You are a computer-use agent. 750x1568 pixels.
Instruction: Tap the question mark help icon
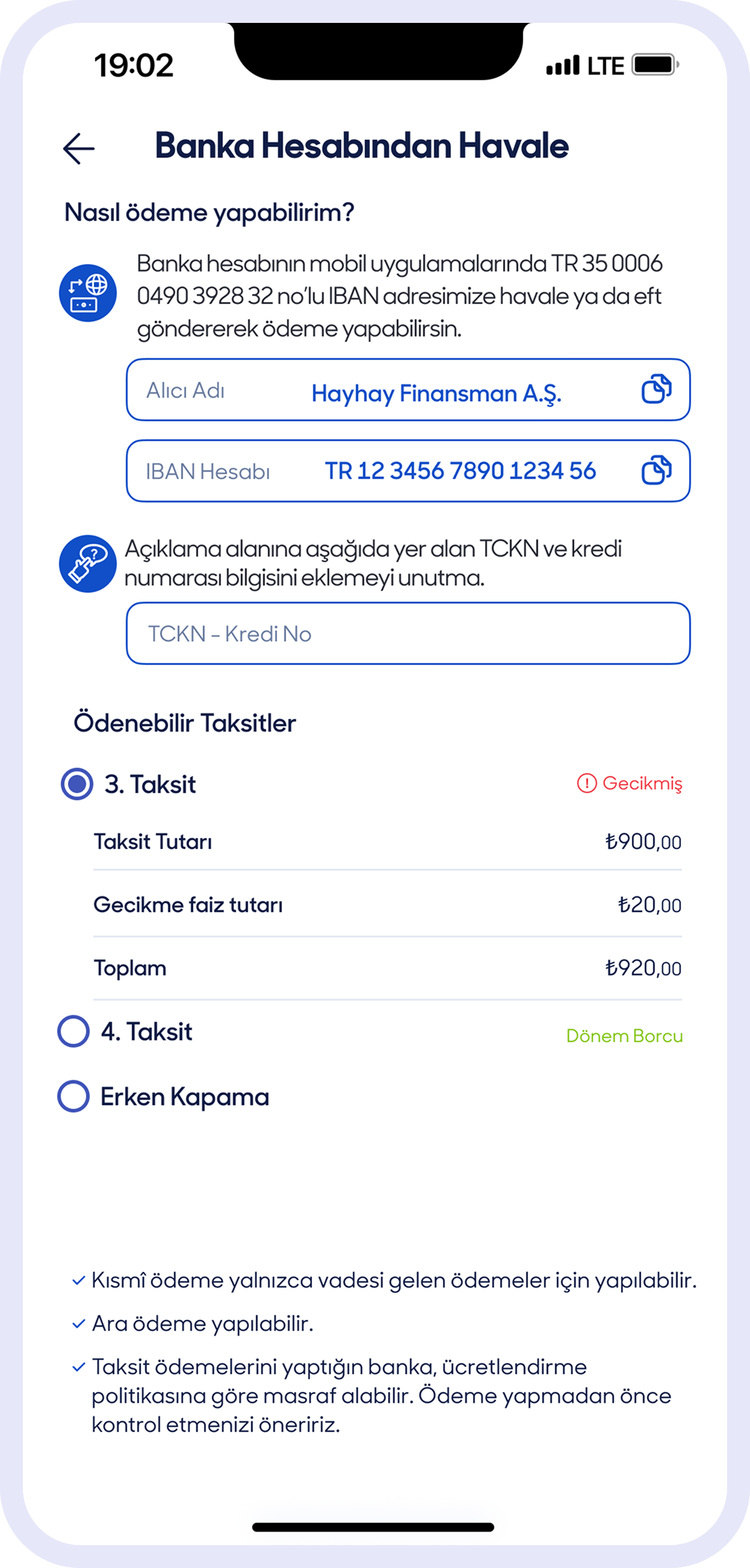pos(87,564)
